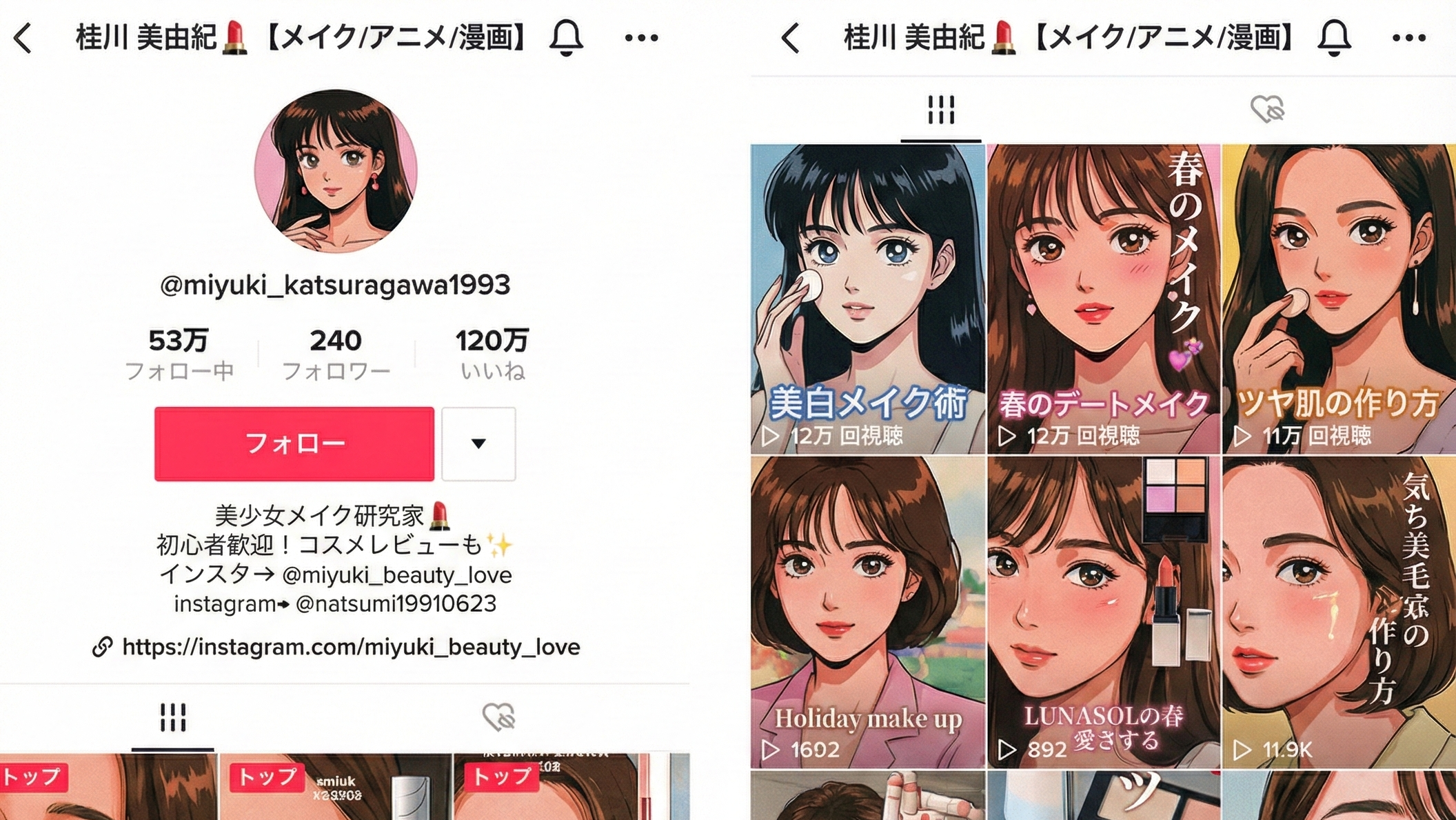
Task: Follow this account with the red フォロー button
Action: click(294, 443)
